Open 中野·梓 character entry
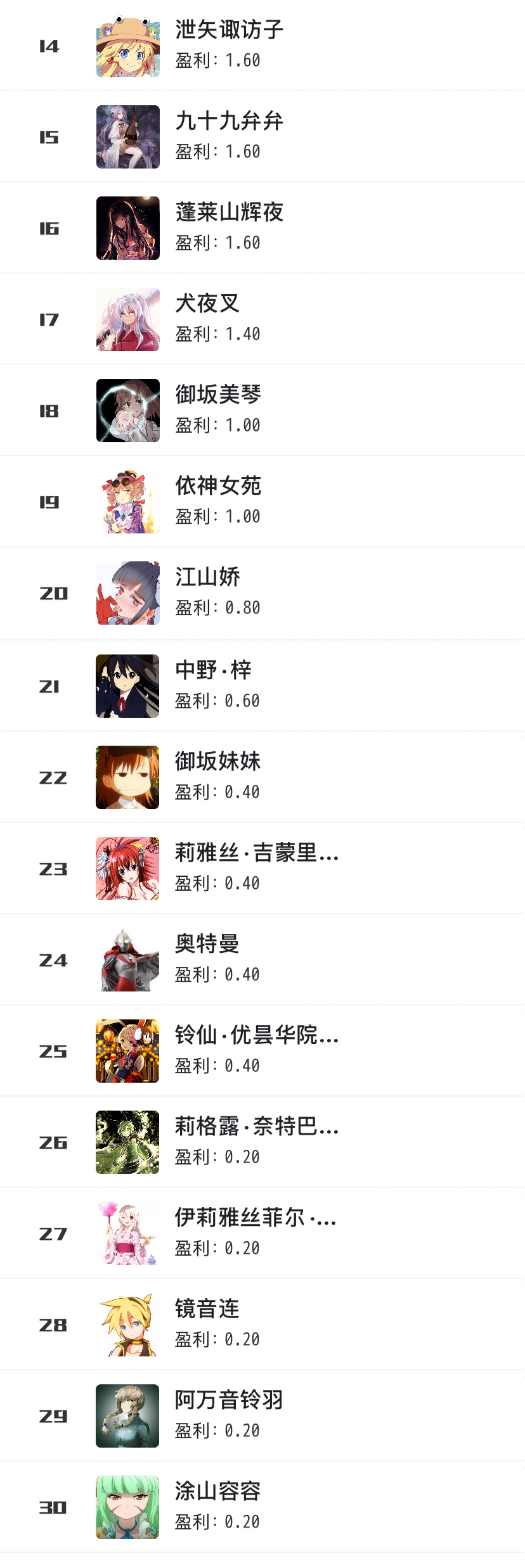Screen dimensions: 525x1568 pos(262,686)
